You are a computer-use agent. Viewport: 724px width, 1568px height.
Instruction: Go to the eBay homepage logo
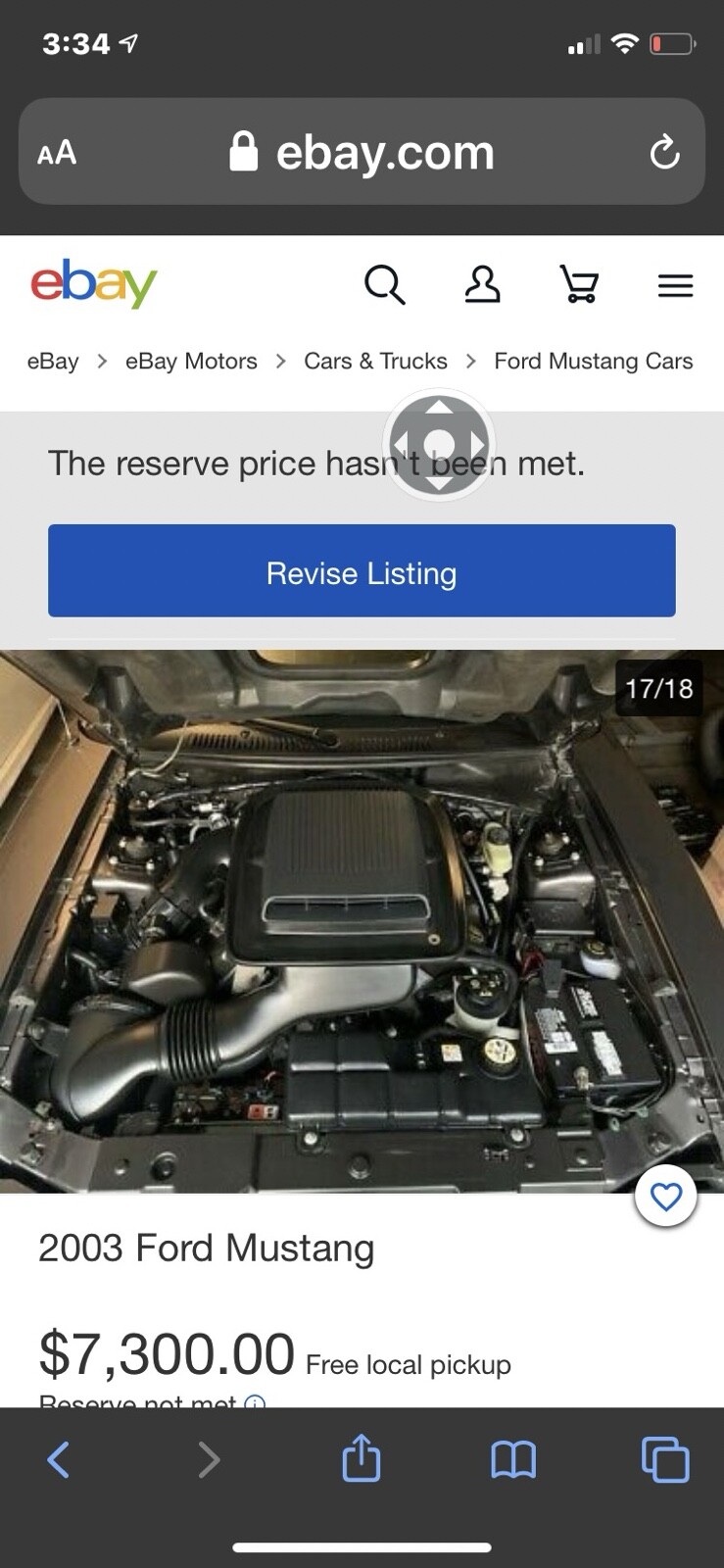pos(94,283)
